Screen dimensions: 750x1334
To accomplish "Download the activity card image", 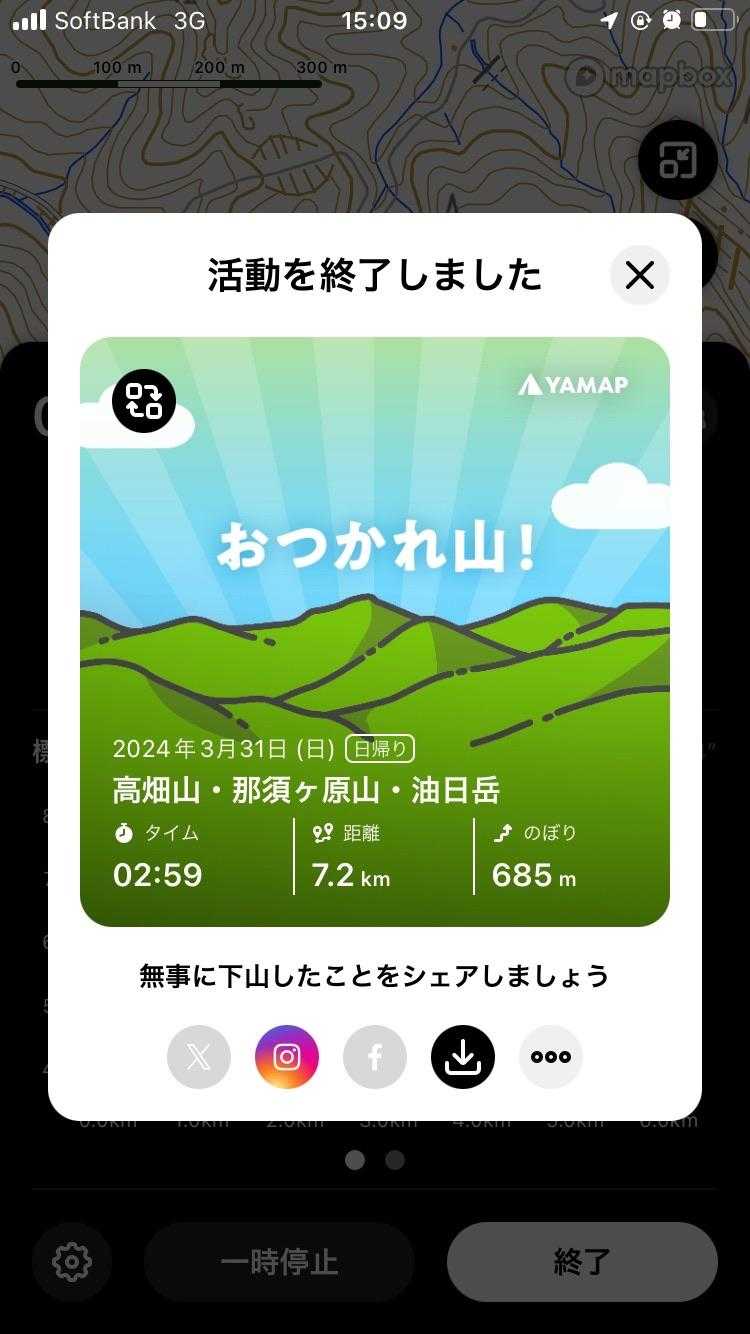I will [463, 1057].
